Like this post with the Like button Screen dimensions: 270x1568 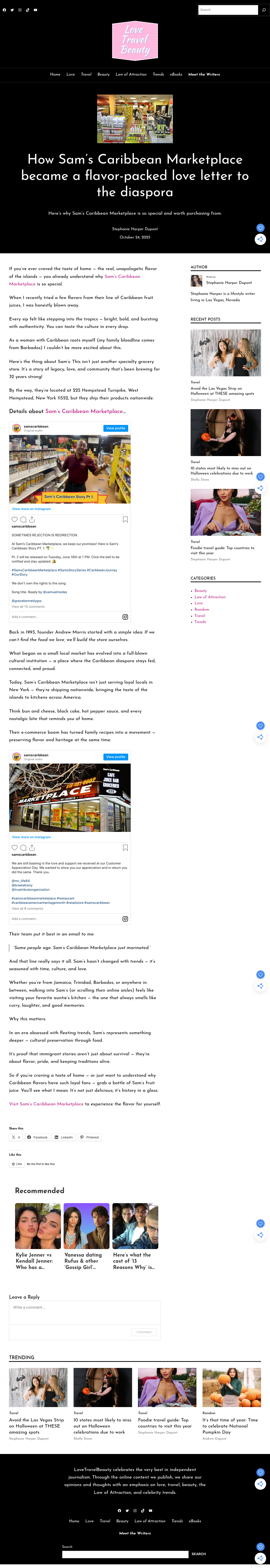click(17, 1164)
